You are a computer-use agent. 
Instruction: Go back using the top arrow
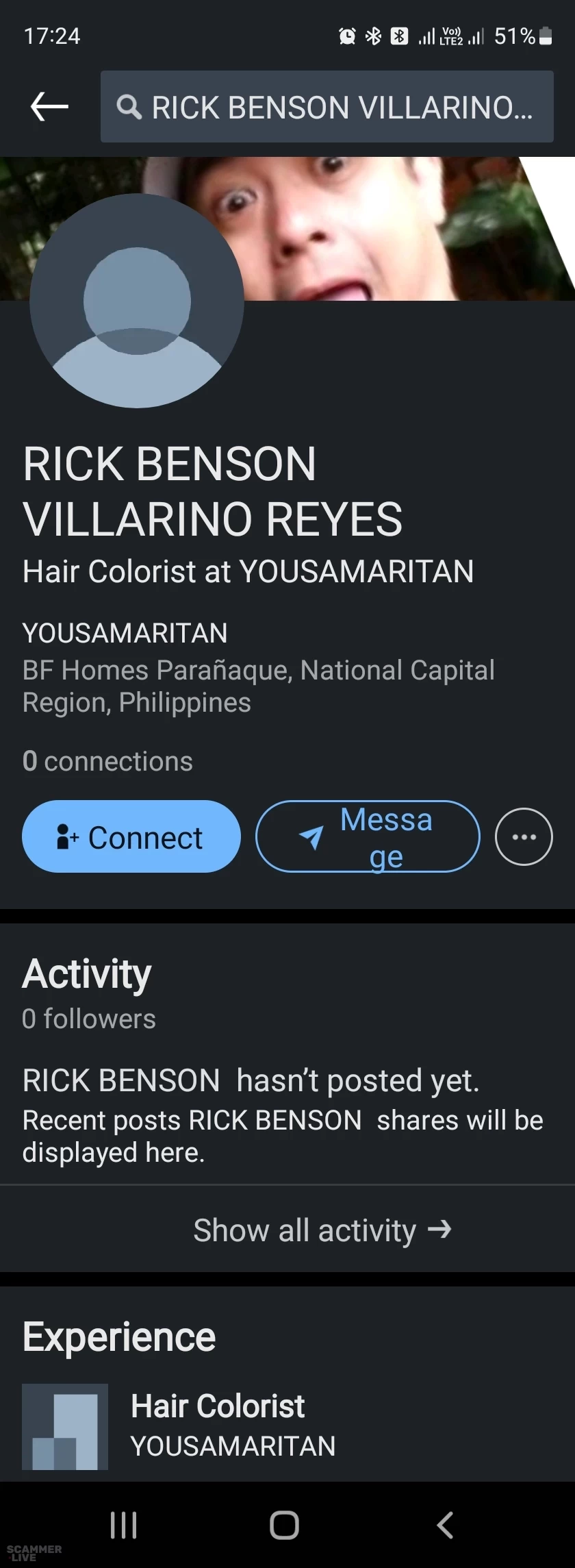49,107
